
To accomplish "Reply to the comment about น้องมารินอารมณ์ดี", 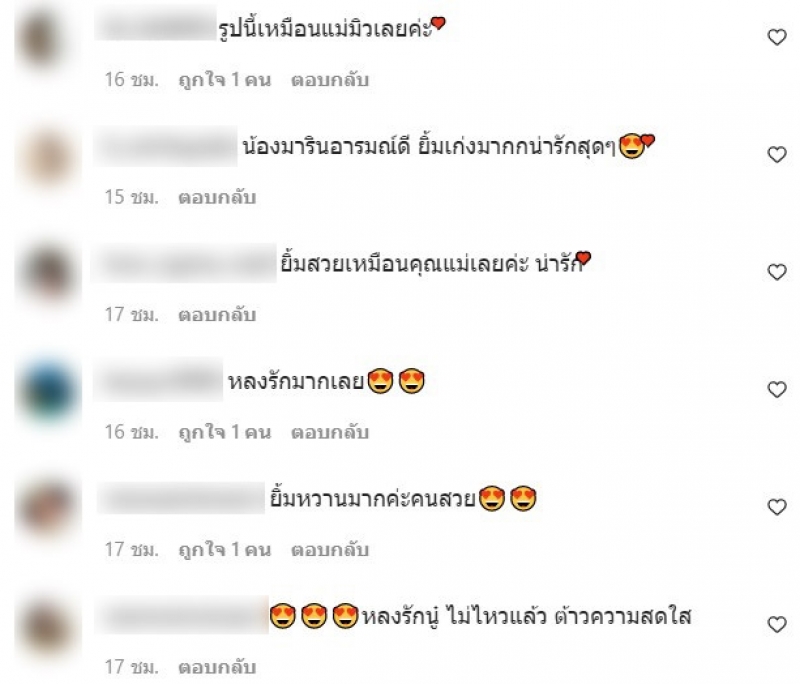I will click(217, 197).
